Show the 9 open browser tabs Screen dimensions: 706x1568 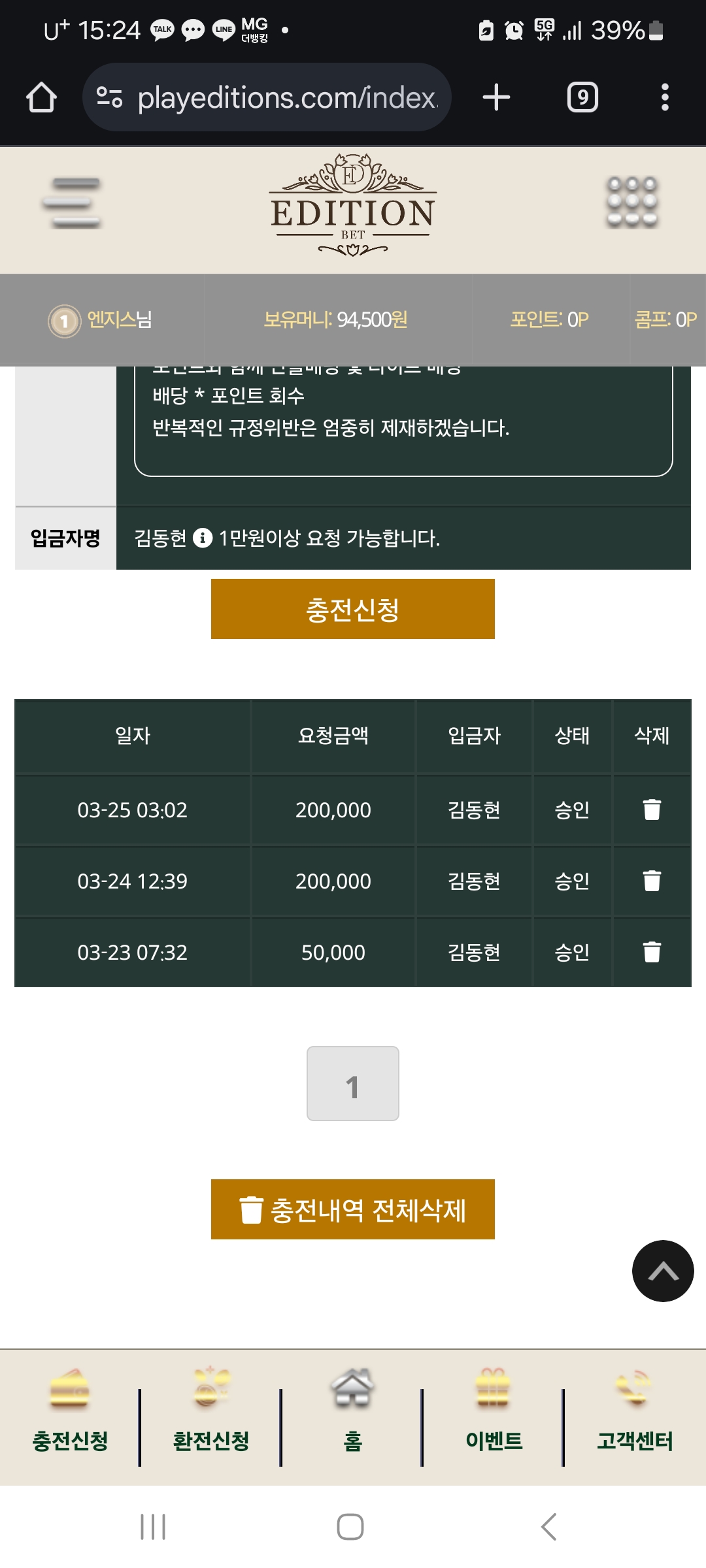point(582,97)
